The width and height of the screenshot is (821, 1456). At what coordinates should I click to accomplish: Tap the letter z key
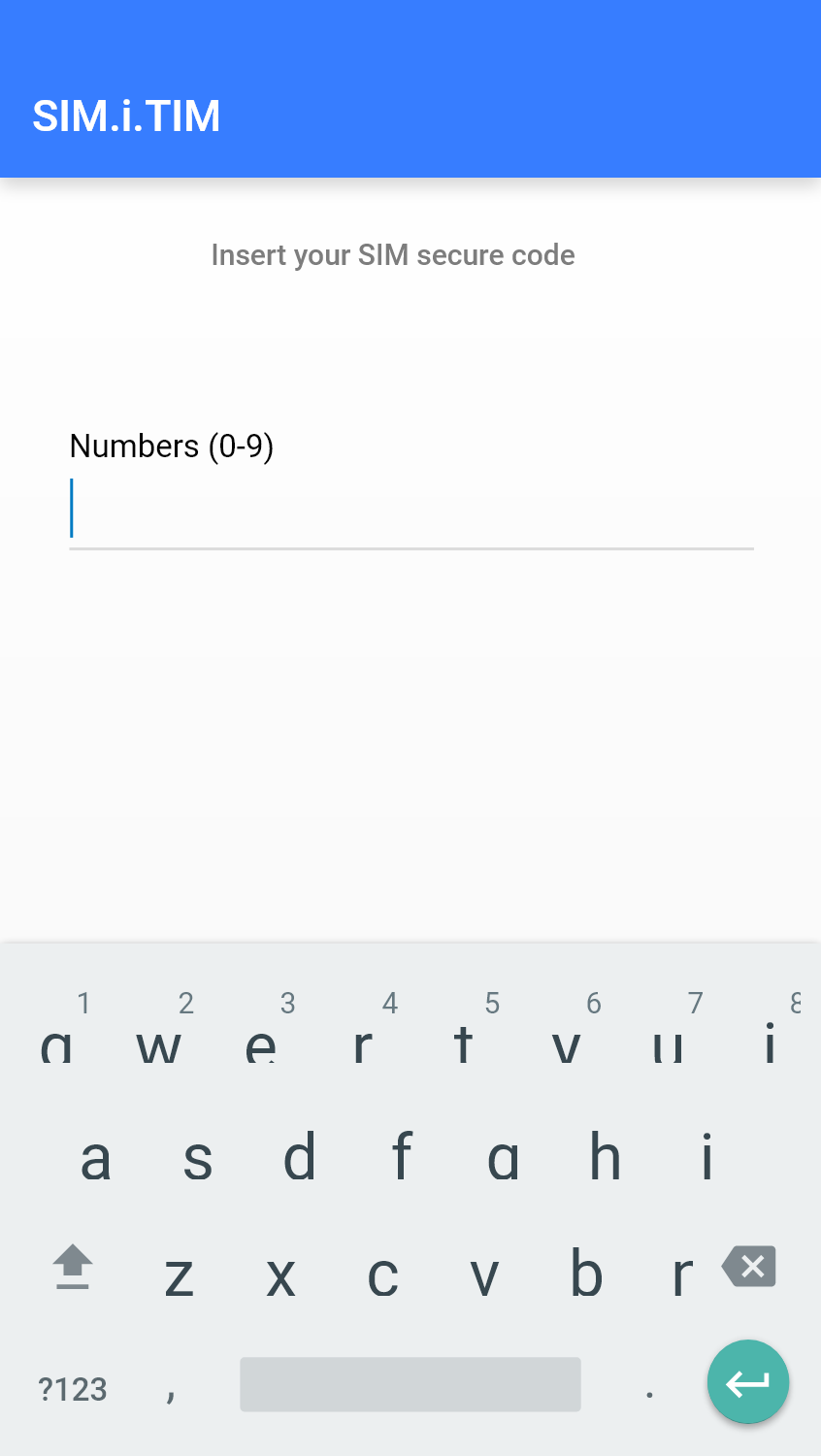(x=179, y=1276)
